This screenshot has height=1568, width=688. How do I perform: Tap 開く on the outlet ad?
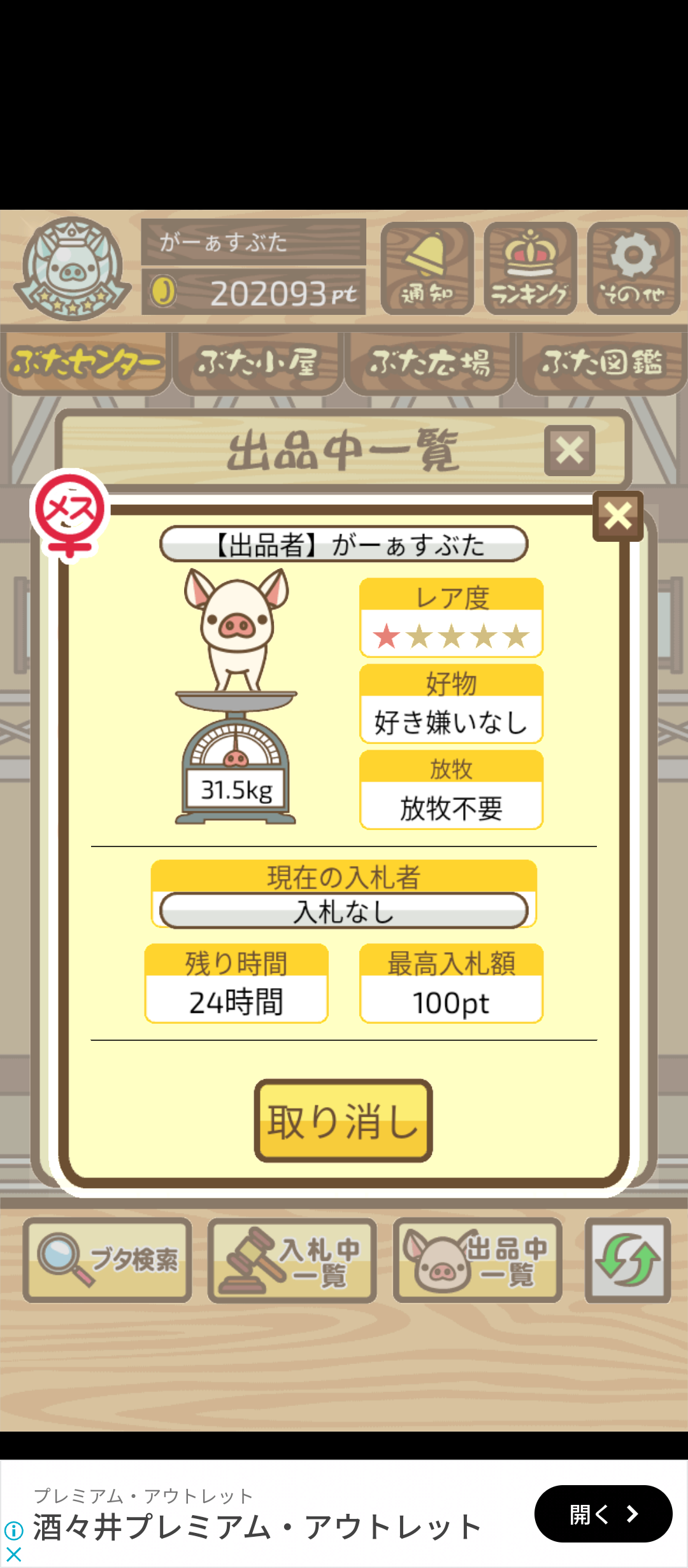[x=603, y=1513]
